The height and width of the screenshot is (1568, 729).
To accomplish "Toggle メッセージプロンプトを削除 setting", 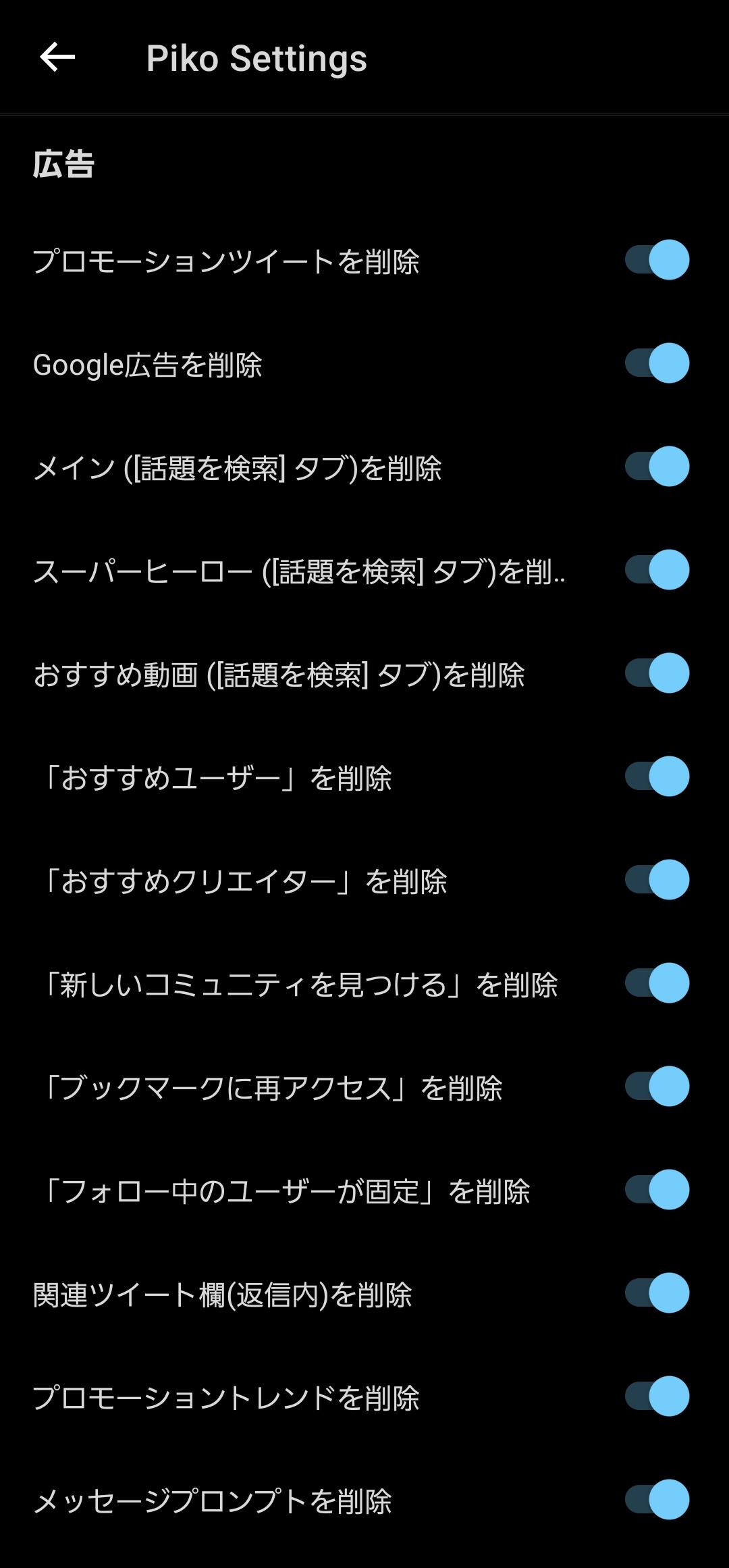I will (656, 1500).
